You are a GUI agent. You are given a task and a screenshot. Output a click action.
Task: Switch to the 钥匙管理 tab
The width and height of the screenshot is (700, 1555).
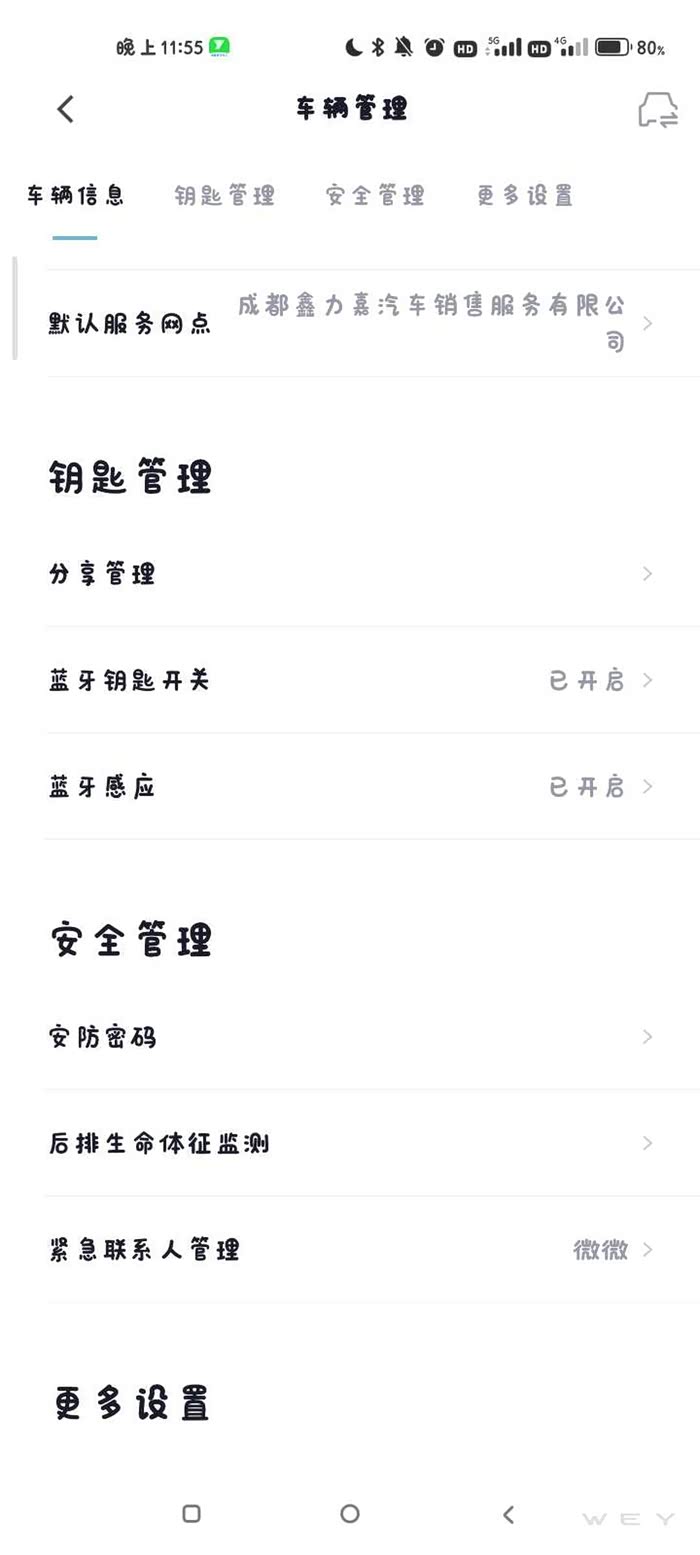pyautogui.click(x=224, y=196)
